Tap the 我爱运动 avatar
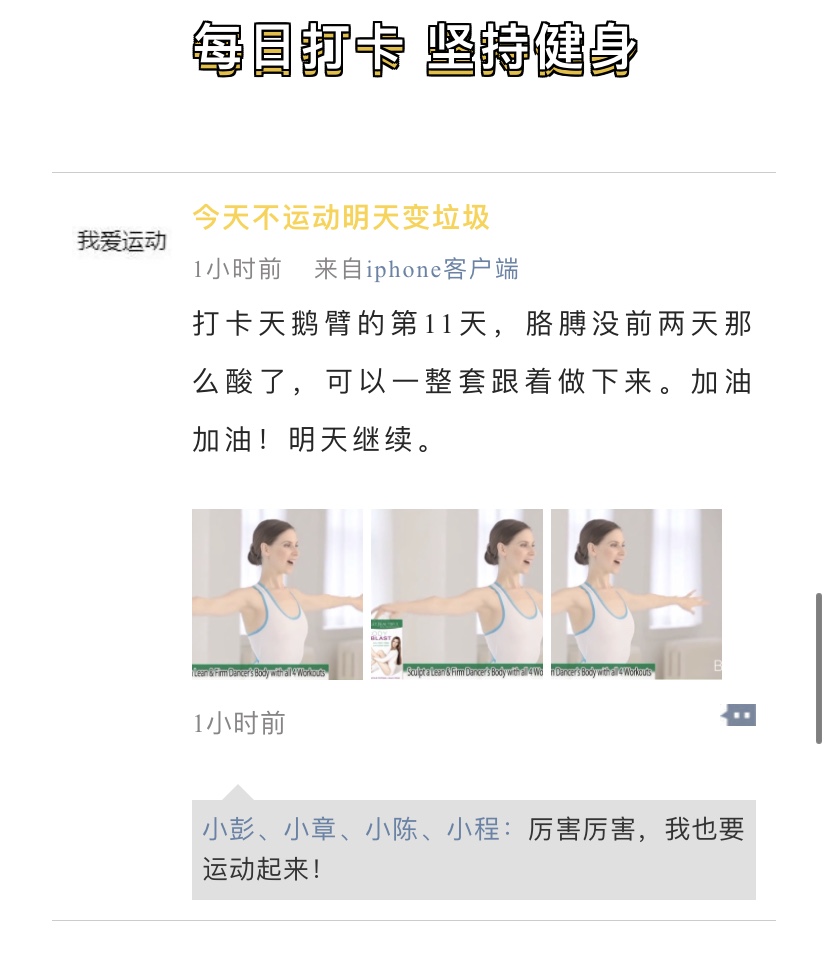 click(x=122, y=241)
